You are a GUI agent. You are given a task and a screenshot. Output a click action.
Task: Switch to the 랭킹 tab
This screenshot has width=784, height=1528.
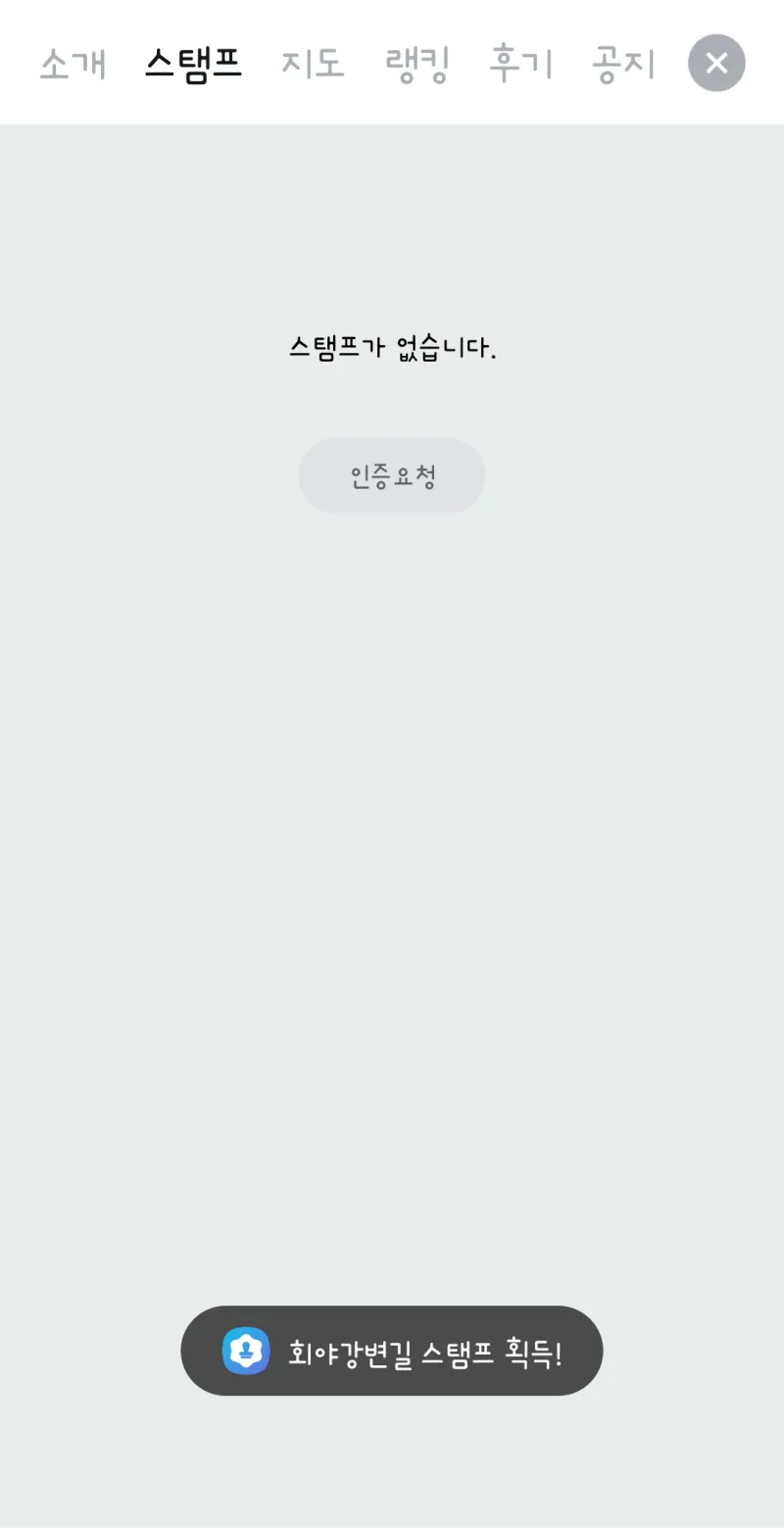pos(417,64)
